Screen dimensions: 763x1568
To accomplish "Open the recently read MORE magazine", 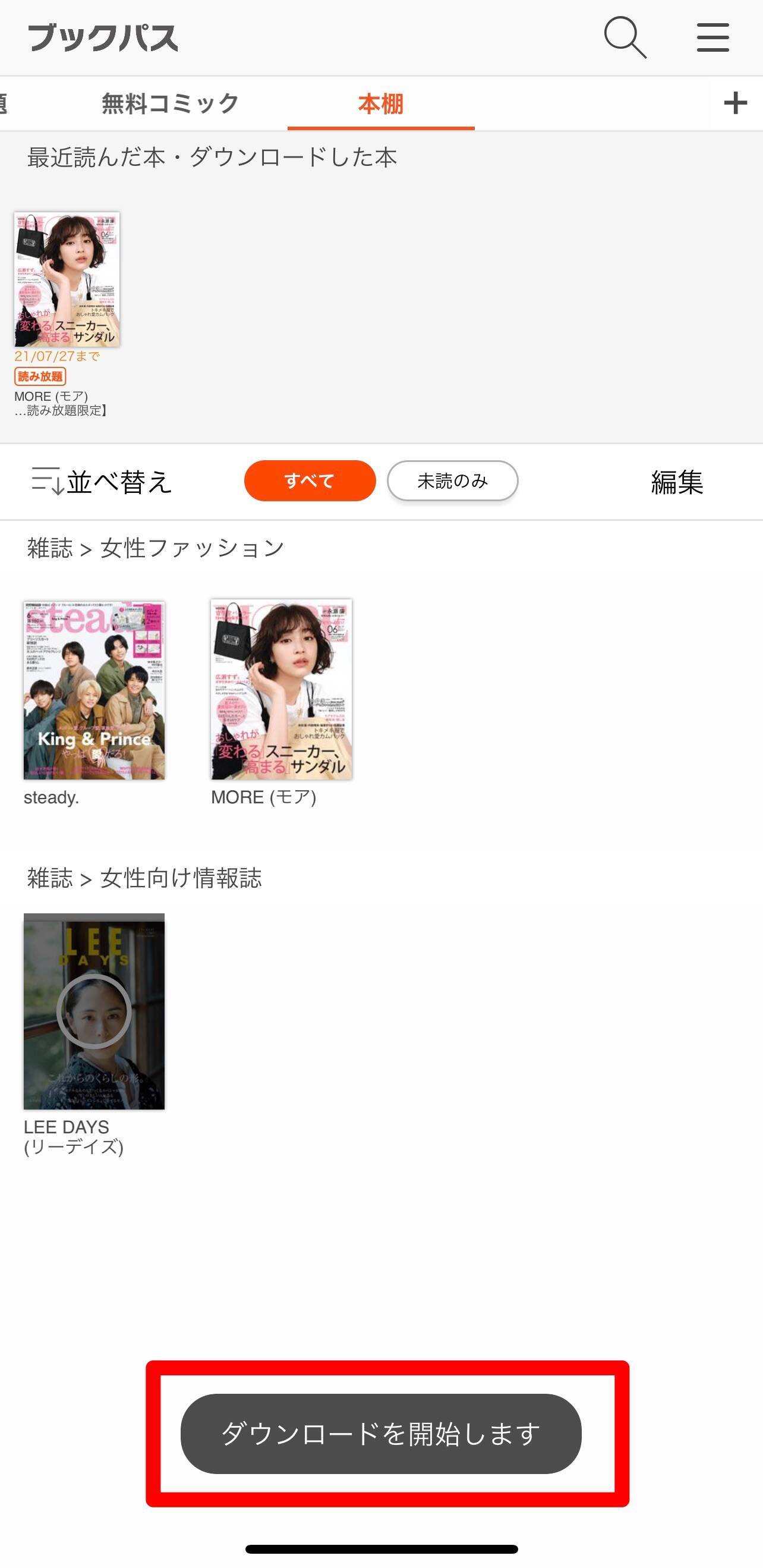I will click(67, 279).
